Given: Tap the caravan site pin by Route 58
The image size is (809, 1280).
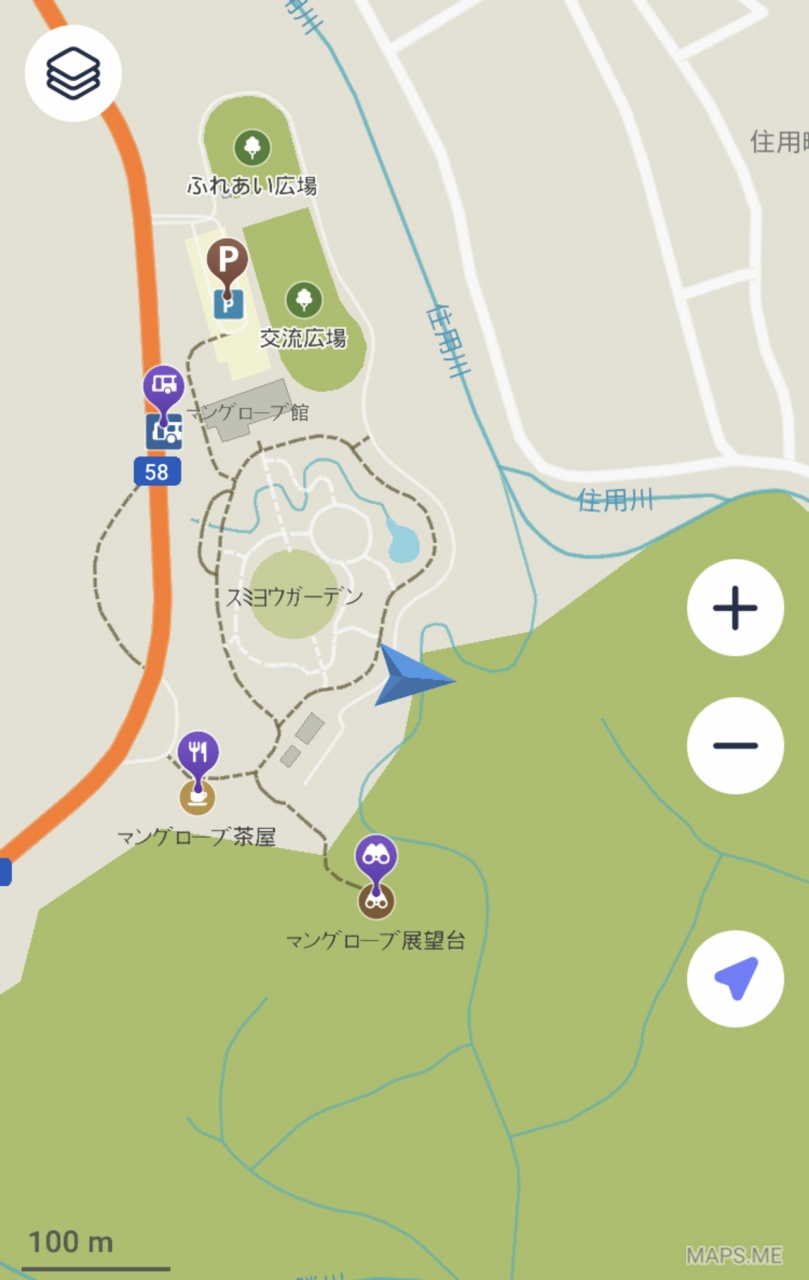Looking at the screenshot, I should pos(163,386).
